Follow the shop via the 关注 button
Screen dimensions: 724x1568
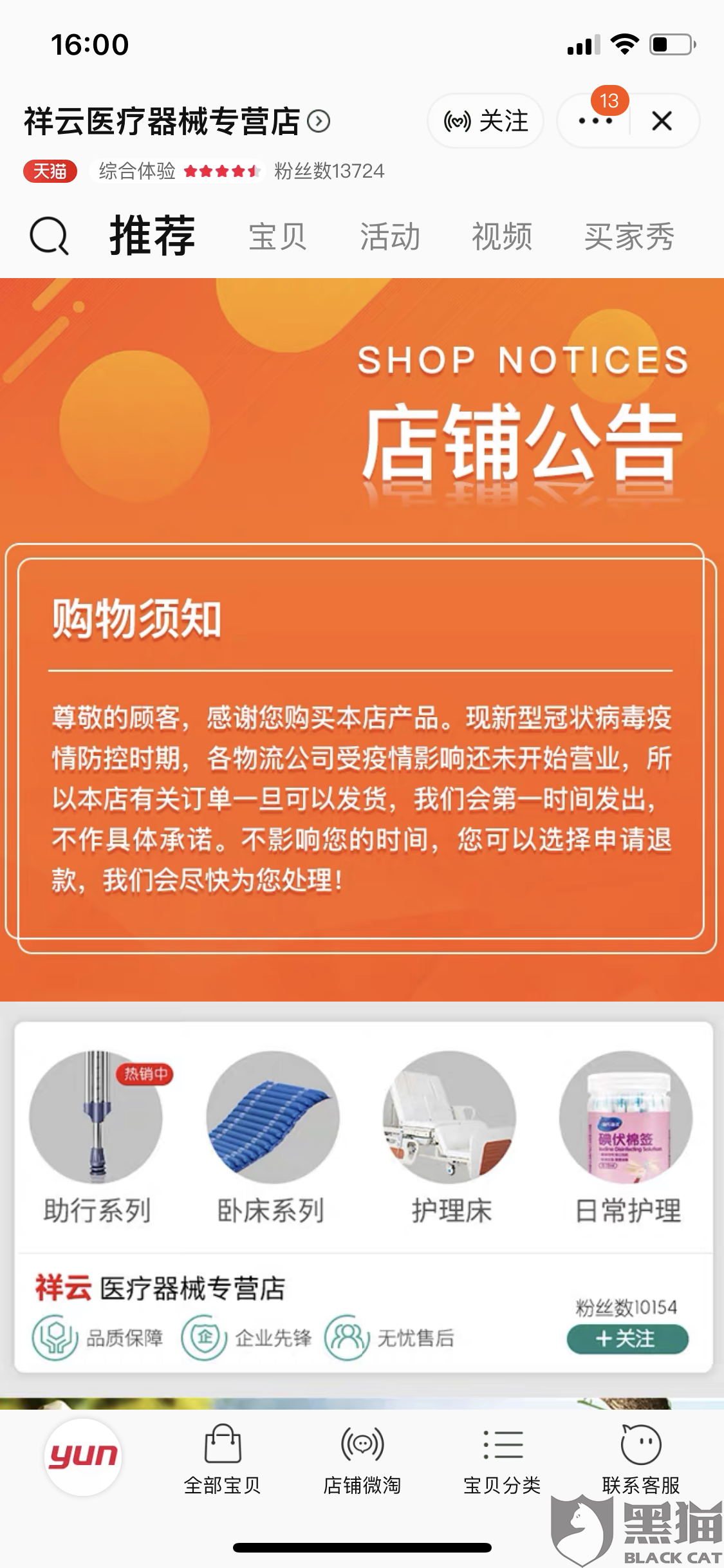click(x=485, y=120)
